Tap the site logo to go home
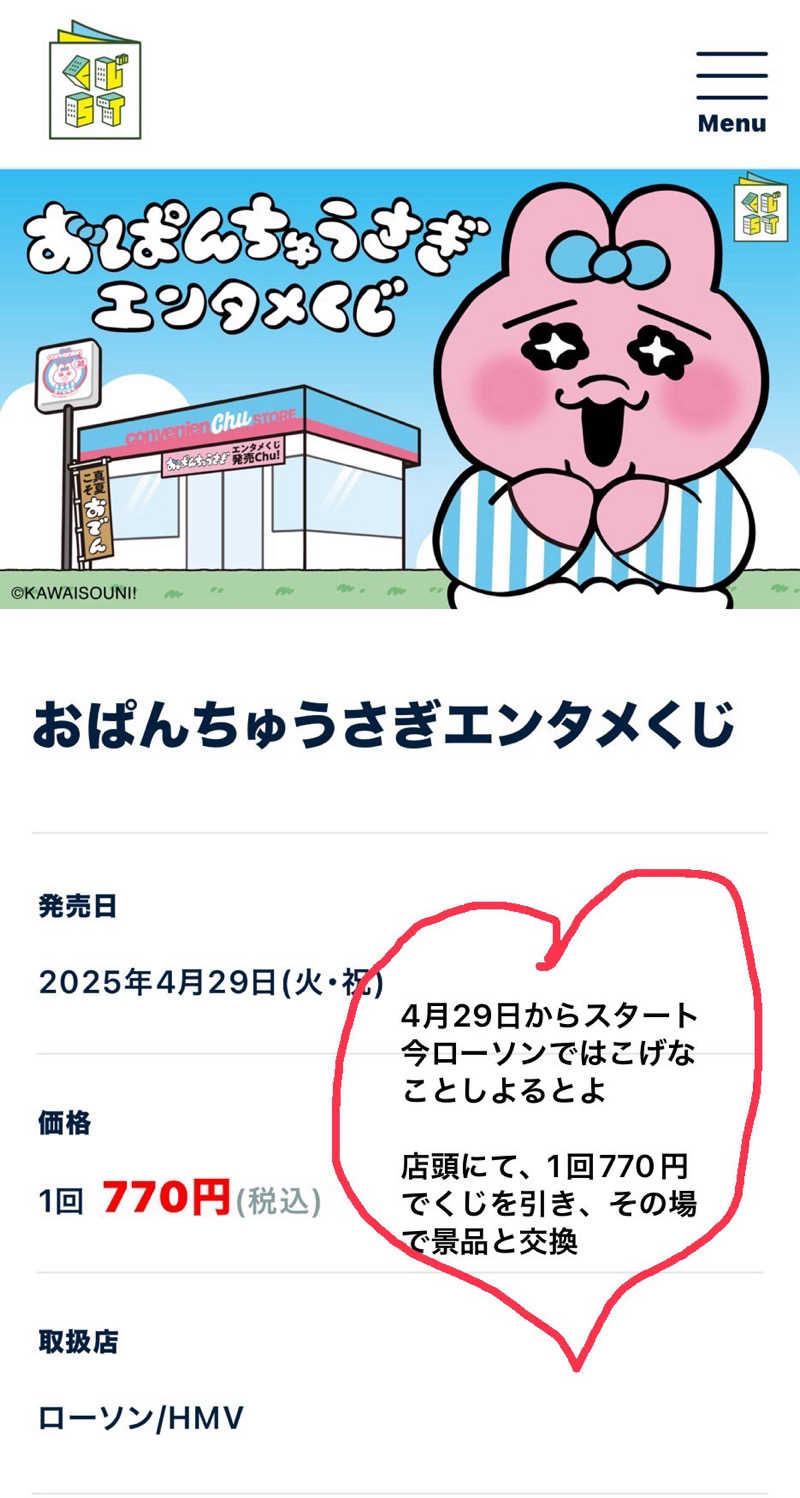 [x=95, y=78]
